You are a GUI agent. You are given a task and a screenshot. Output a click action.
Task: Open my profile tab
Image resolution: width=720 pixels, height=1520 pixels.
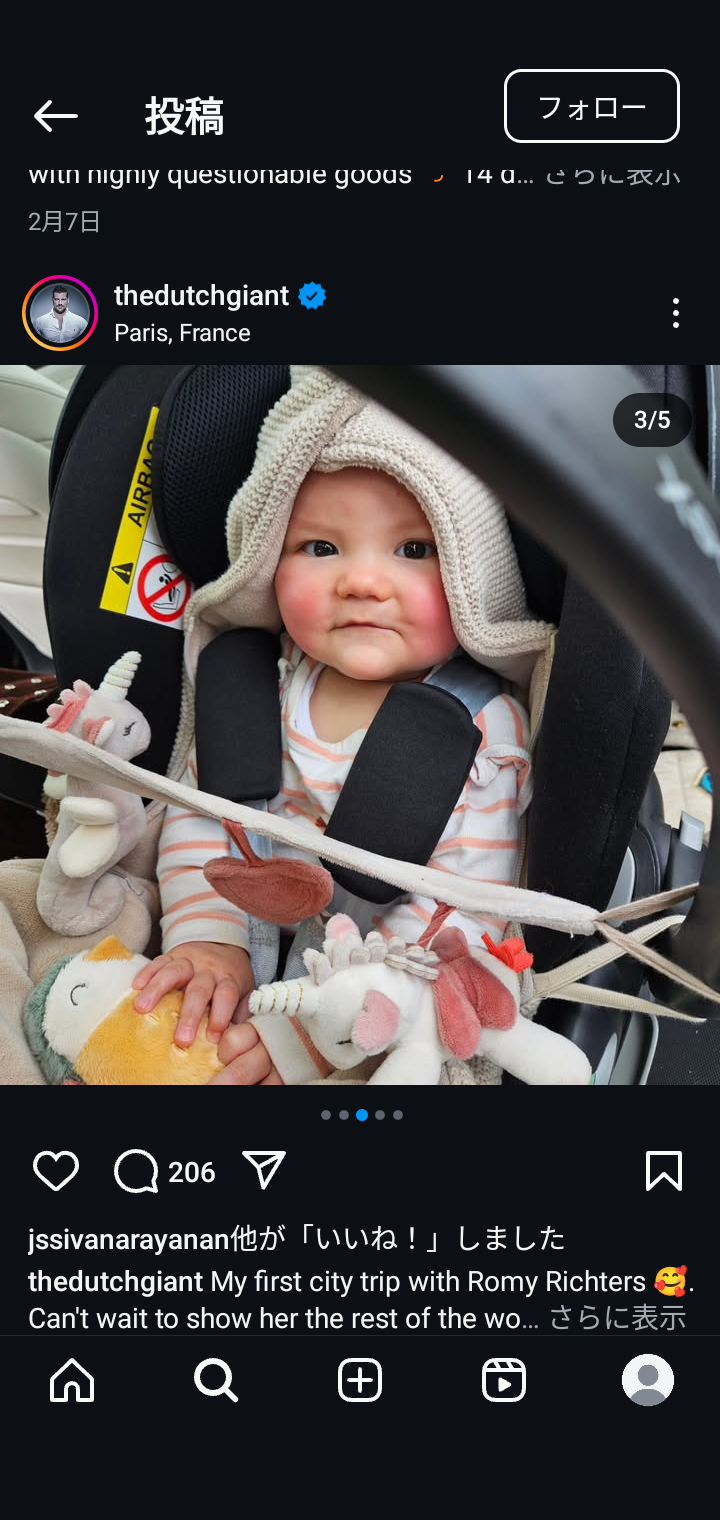pyautogui.click(x=648, y=1381)
